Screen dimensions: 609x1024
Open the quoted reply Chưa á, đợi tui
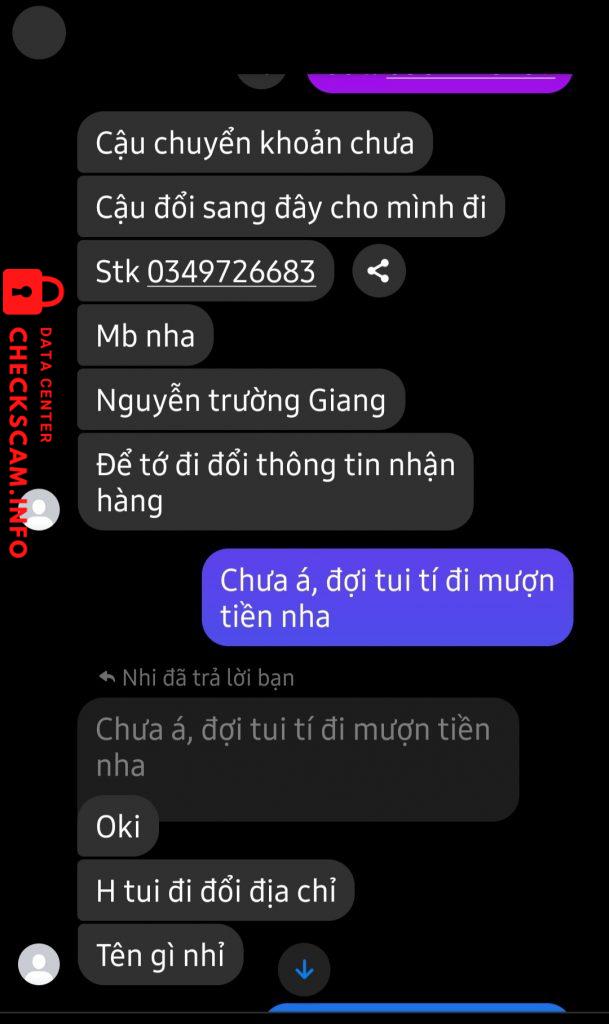(298, 747)
